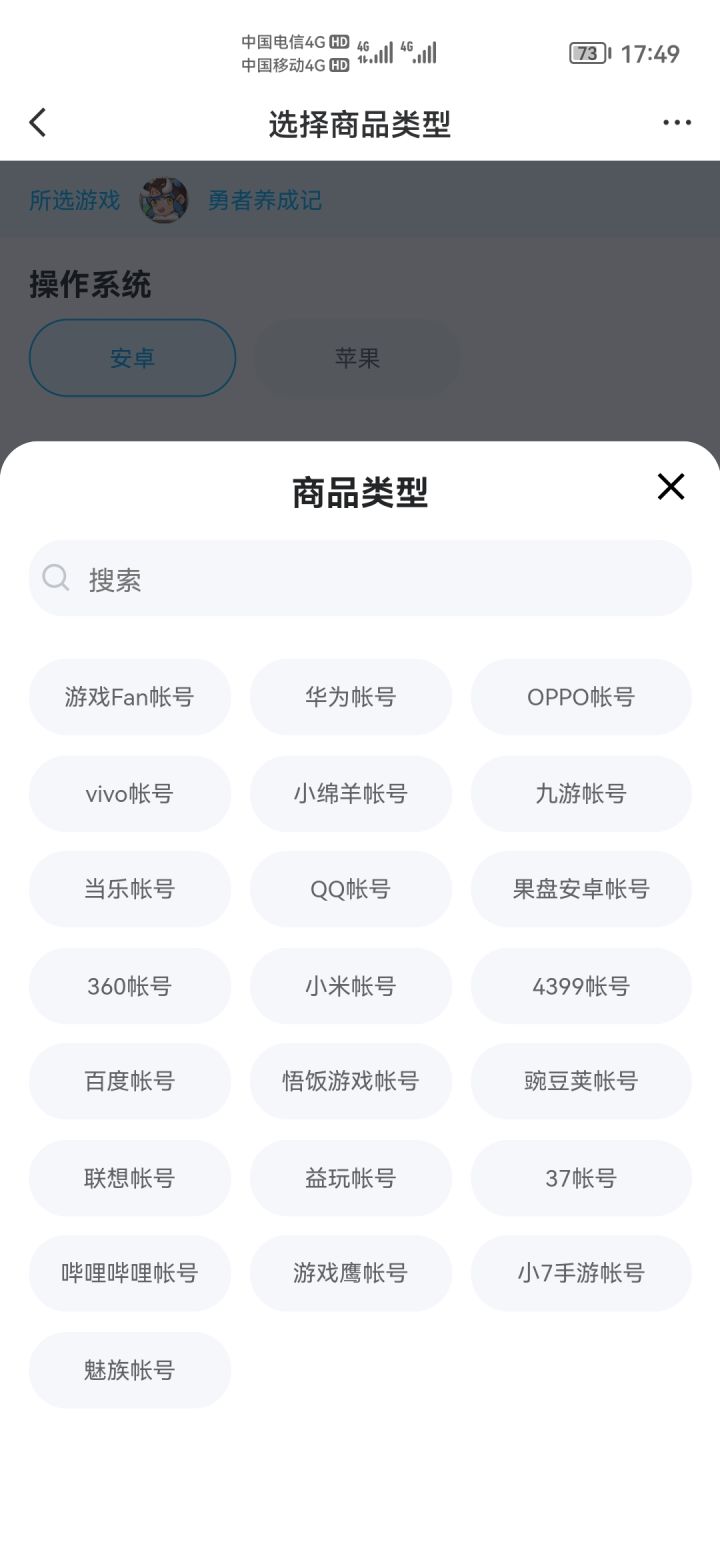The image size is (720, 1560).
Task: Select 360帐号 chip
Action: pos(130,986)
